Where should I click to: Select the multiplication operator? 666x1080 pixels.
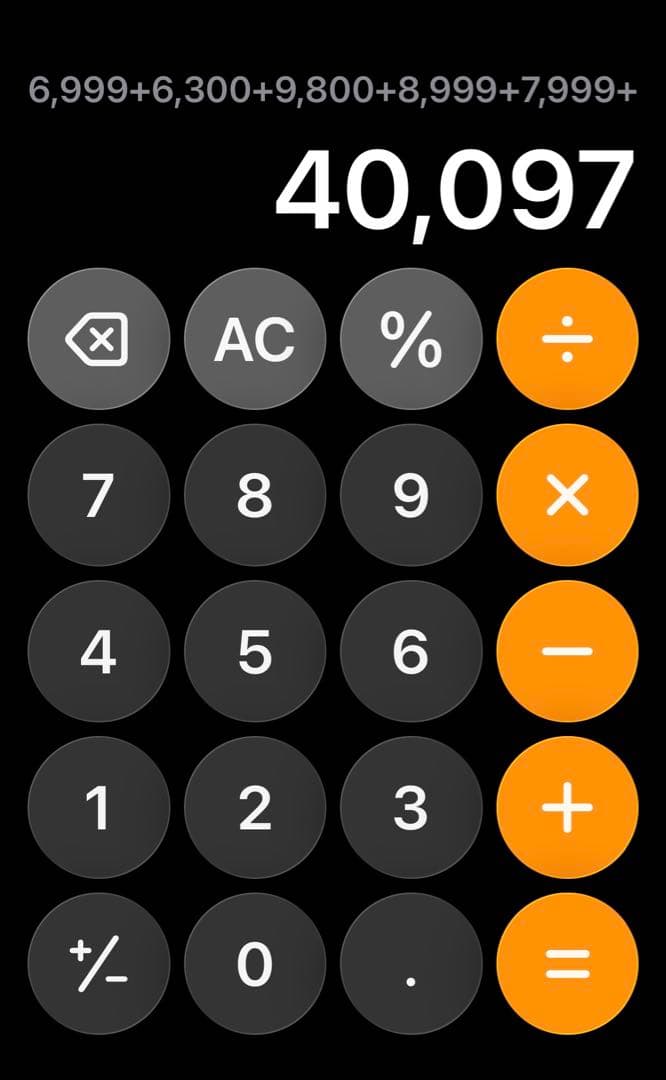point(567,497)
